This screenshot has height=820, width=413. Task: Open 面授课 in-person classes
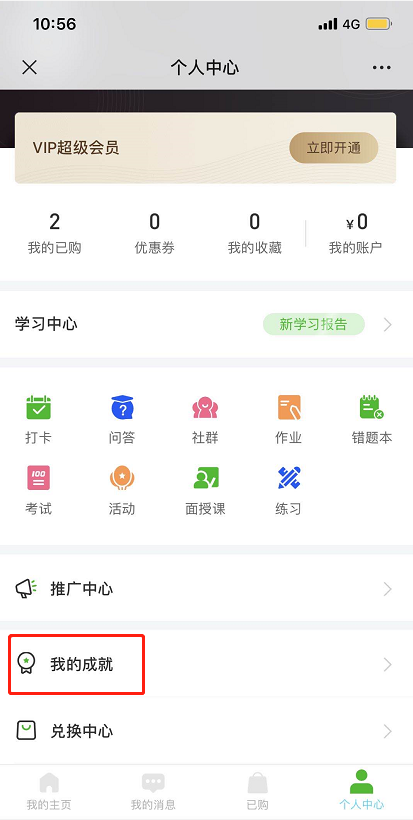(205, 491)
